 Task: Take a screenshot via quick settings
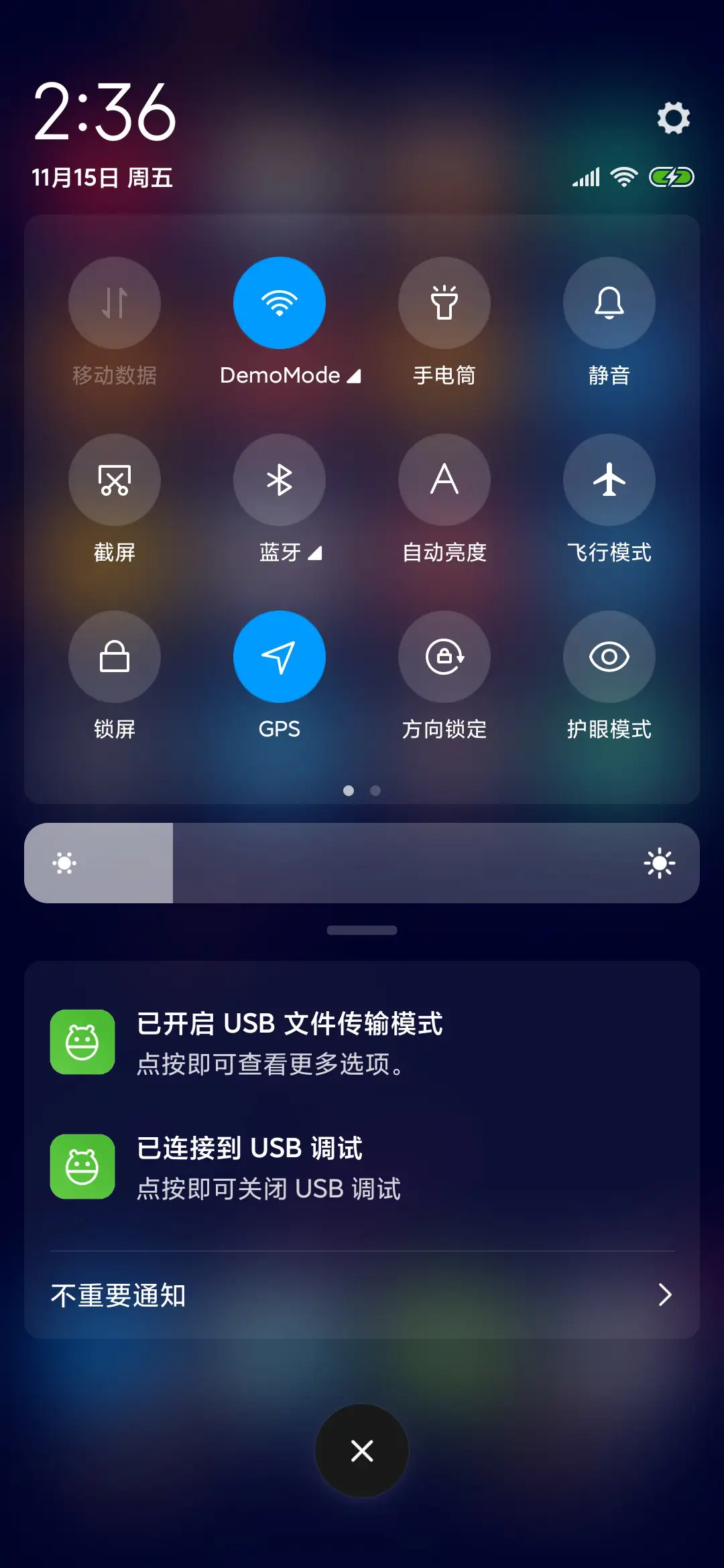click(115, 480)
